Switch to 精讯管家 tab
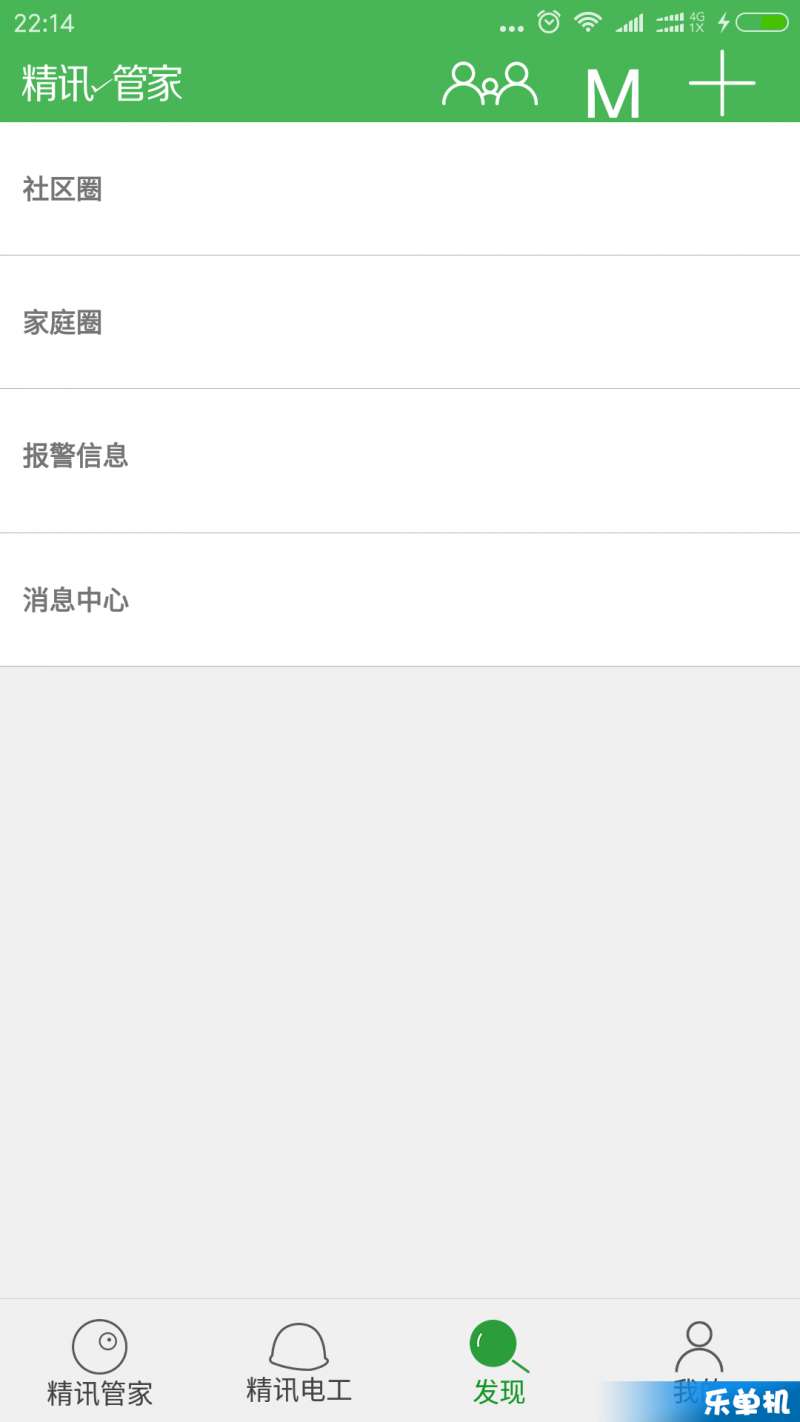 100,1362
